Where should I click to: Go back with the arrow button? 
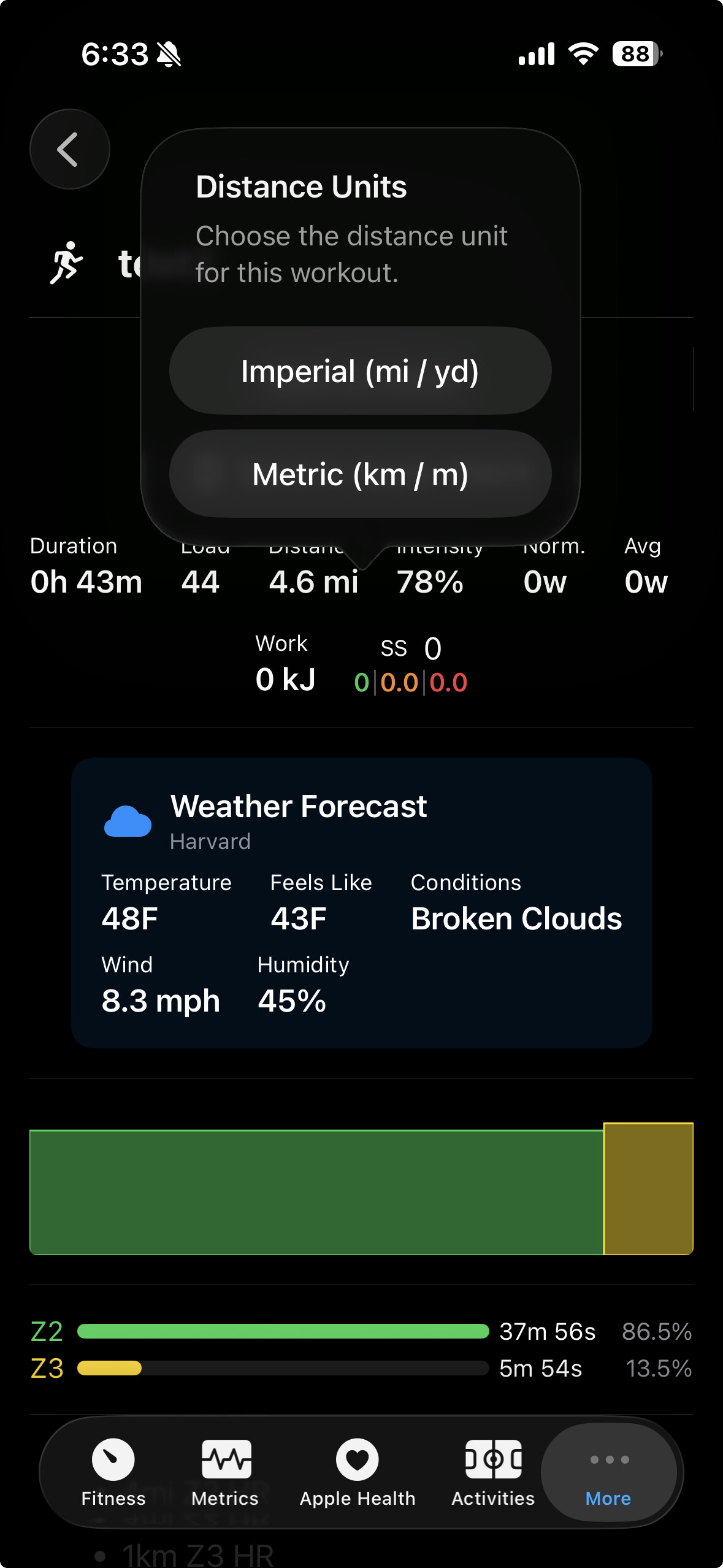[x=69, y=149]
